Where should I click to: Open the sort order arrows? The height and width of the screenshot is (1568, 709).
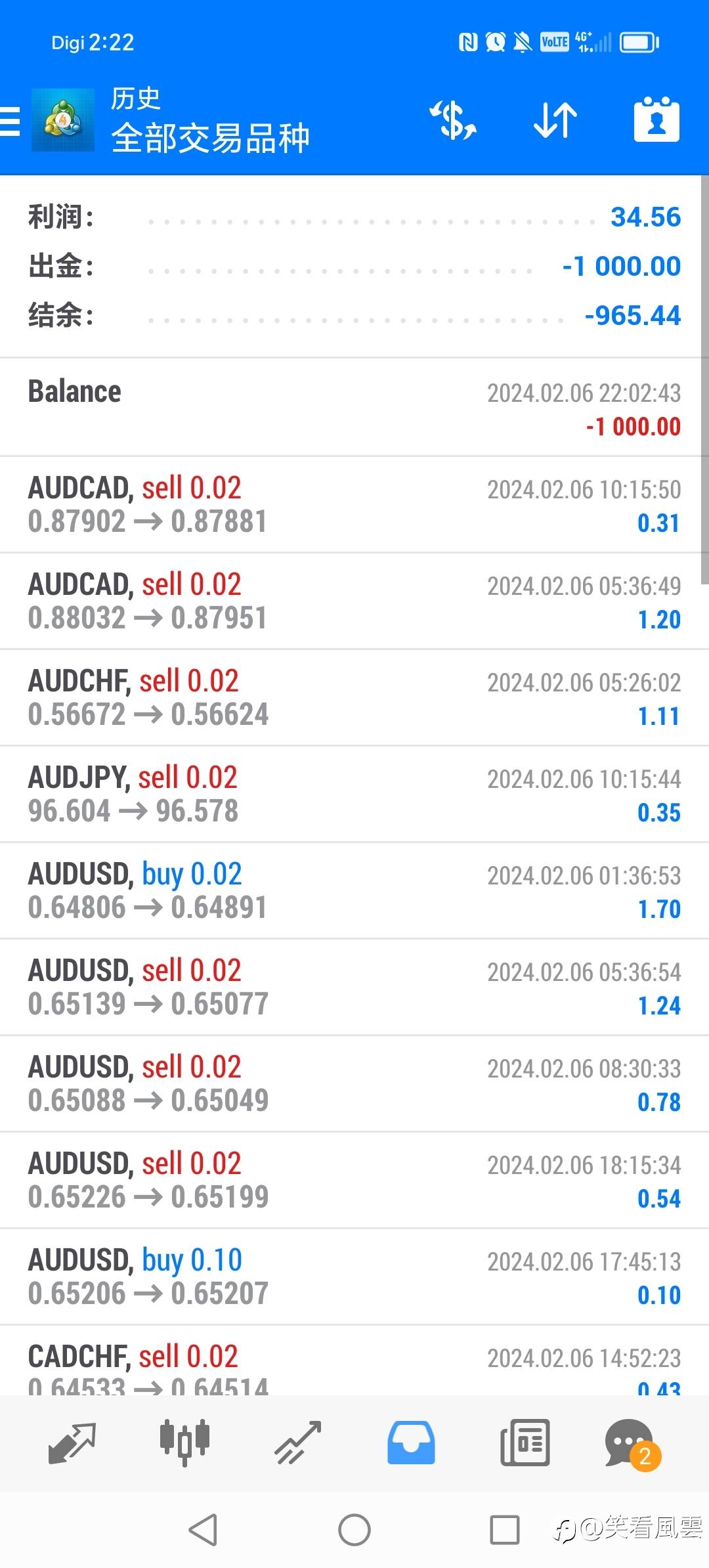click(x=555, y=121)
